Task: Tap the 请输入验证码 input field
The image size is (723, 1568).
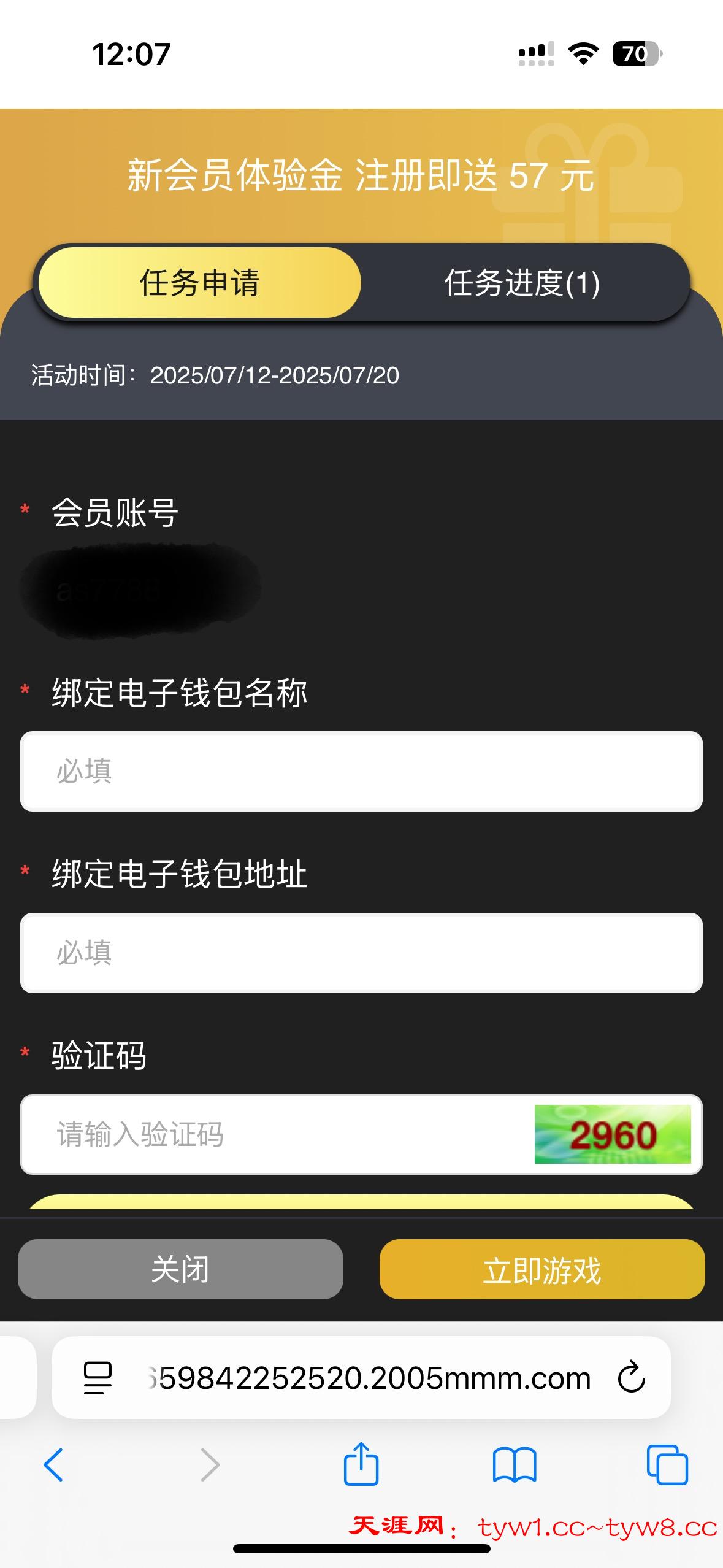Action: [276, 1134]
